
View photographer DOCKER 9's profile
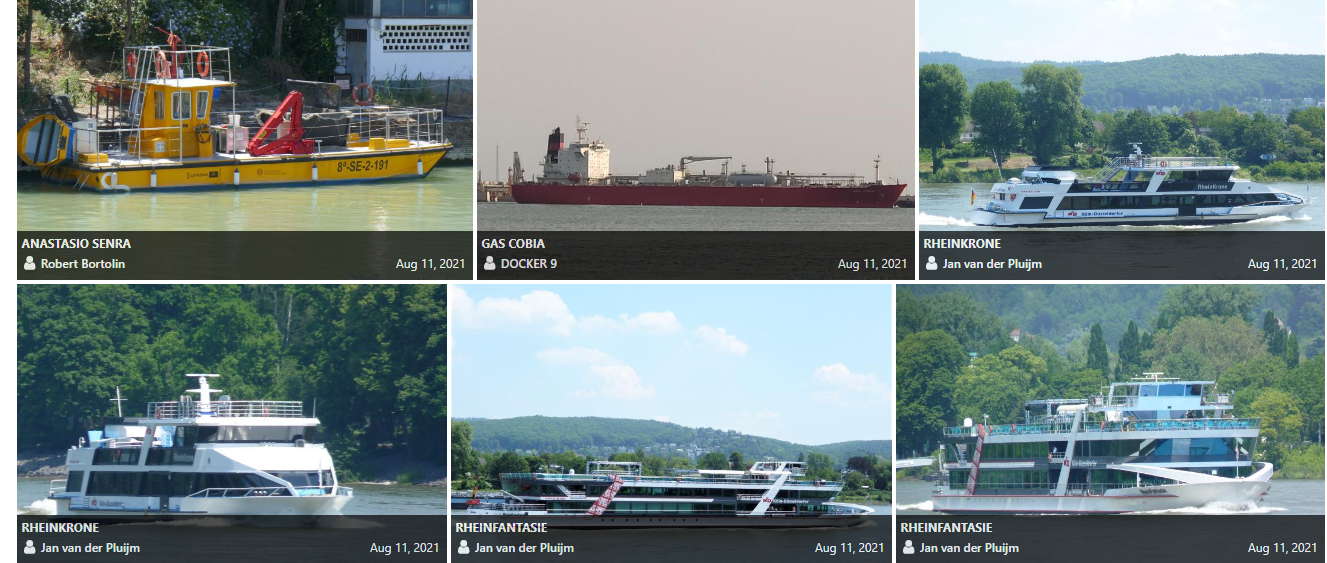tap(528, 264)
